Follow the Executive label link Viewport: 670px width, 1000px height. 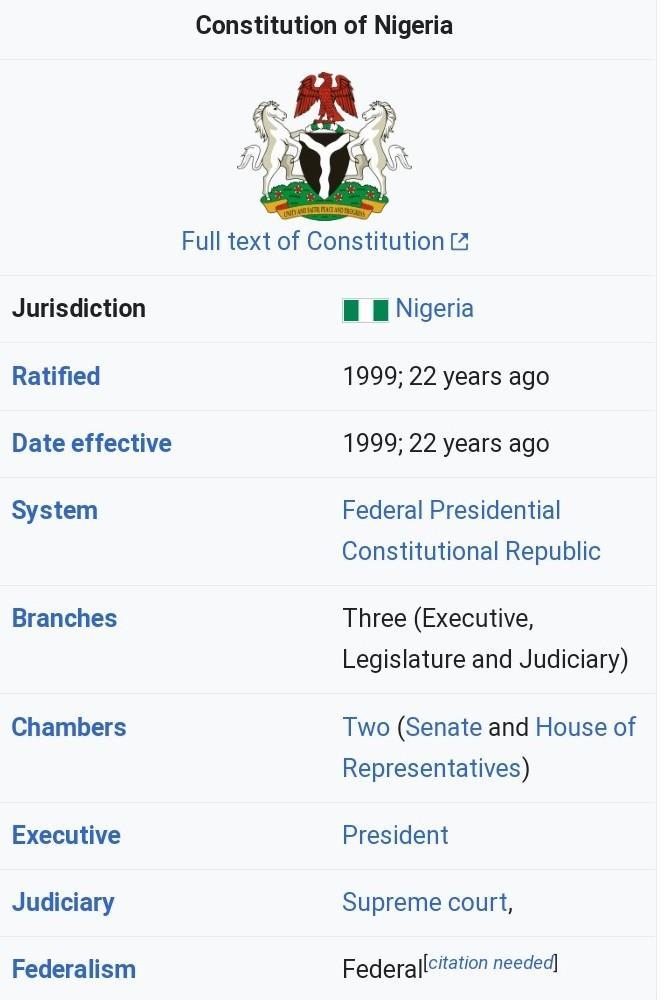(x=66, y=835)
